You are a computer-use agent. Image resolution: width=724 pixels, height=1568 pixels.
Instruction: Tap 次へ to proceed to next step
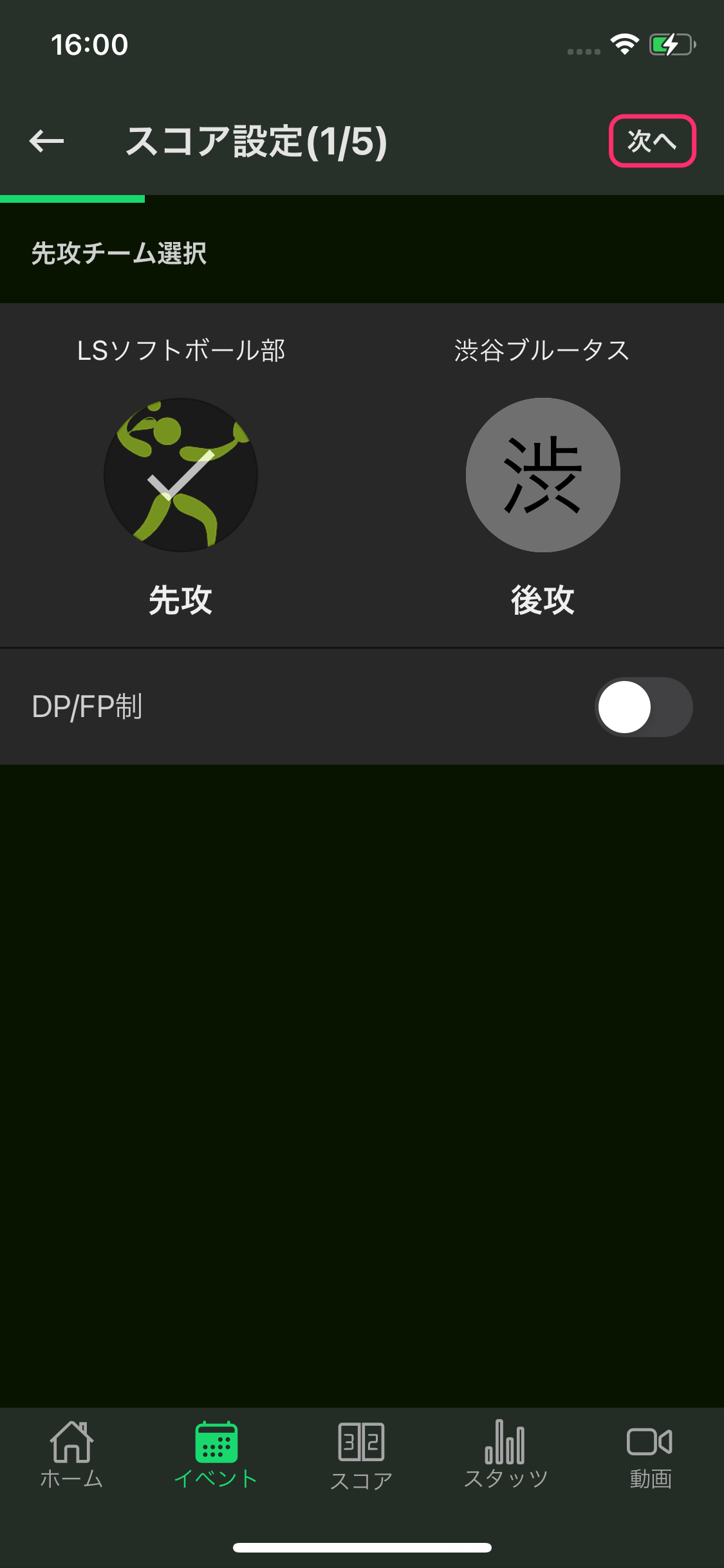(x=652, y=141)
